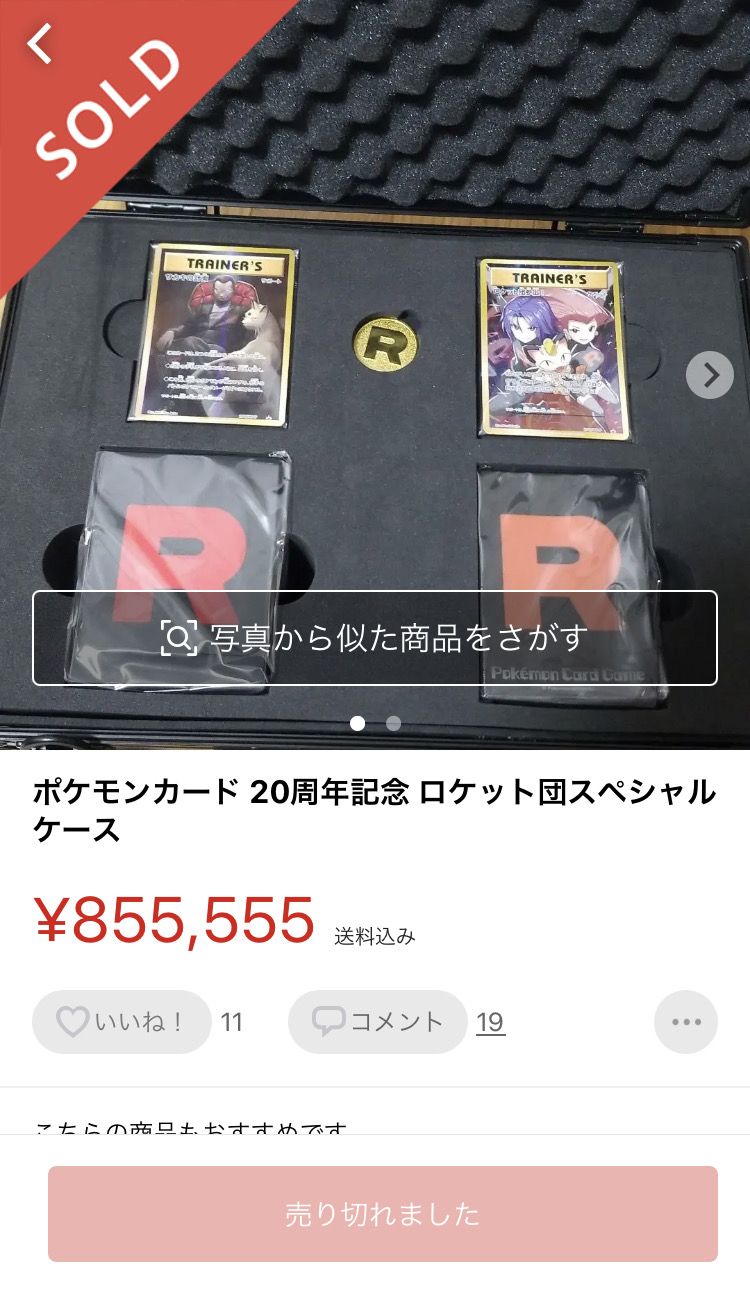The width and height of the screenshot is (750, 1294).
Task: Jump to the second photo indicator dot
Action: pyautogui.click(x=393, y=723)
